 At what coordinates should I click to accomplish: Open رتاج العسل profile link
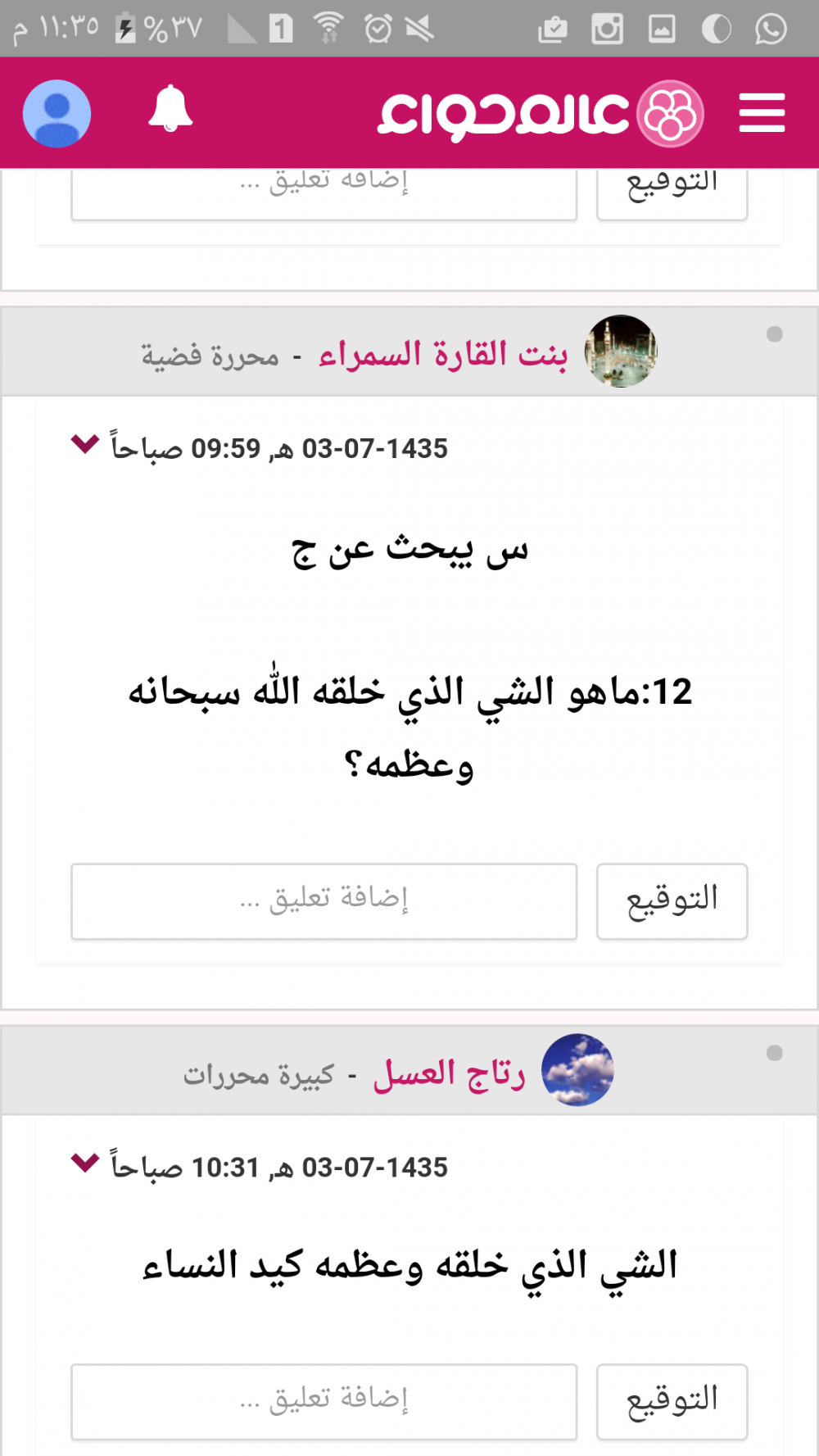click(449, 1073)
